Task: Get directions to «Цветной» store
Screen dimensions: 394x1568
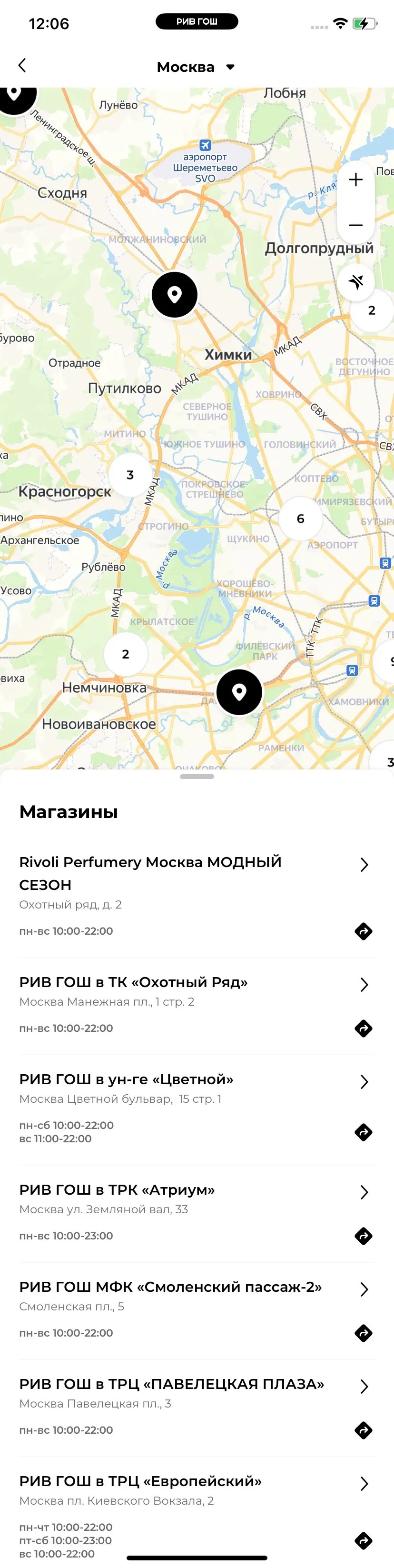Action: (x=364, y=1132)
